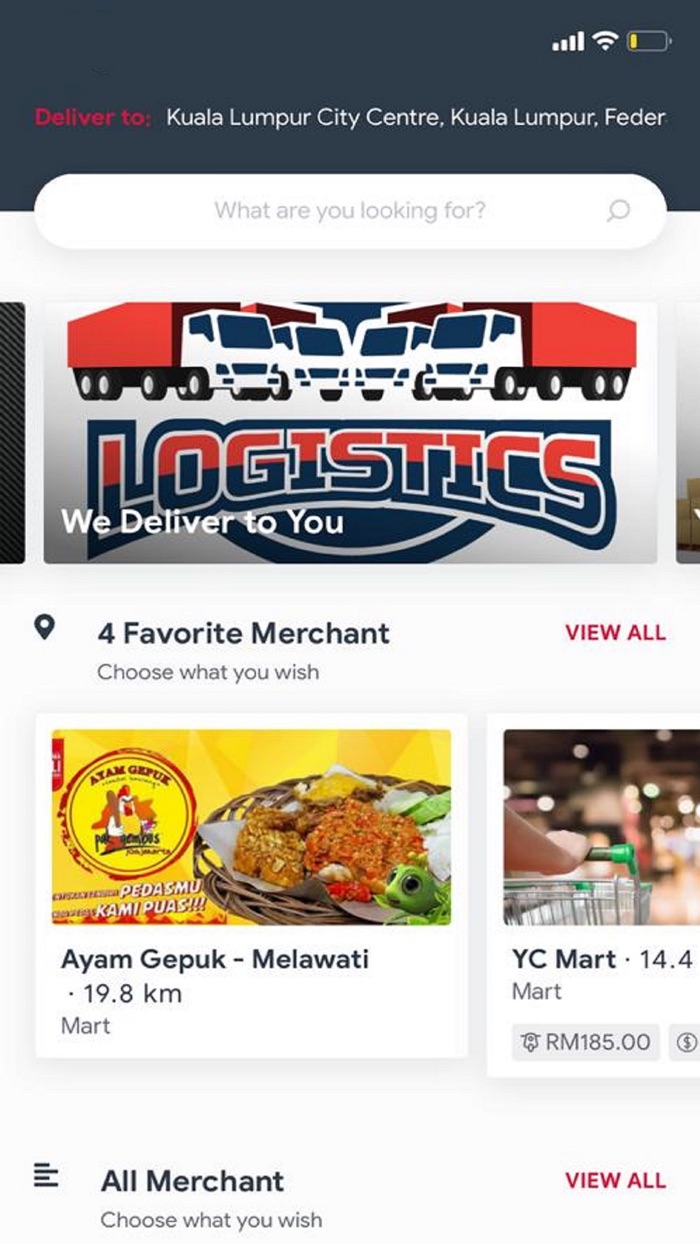View all merchants in All Merchant section
The width and height of the screenshot is (700, 1244).
pos(615,1180)
